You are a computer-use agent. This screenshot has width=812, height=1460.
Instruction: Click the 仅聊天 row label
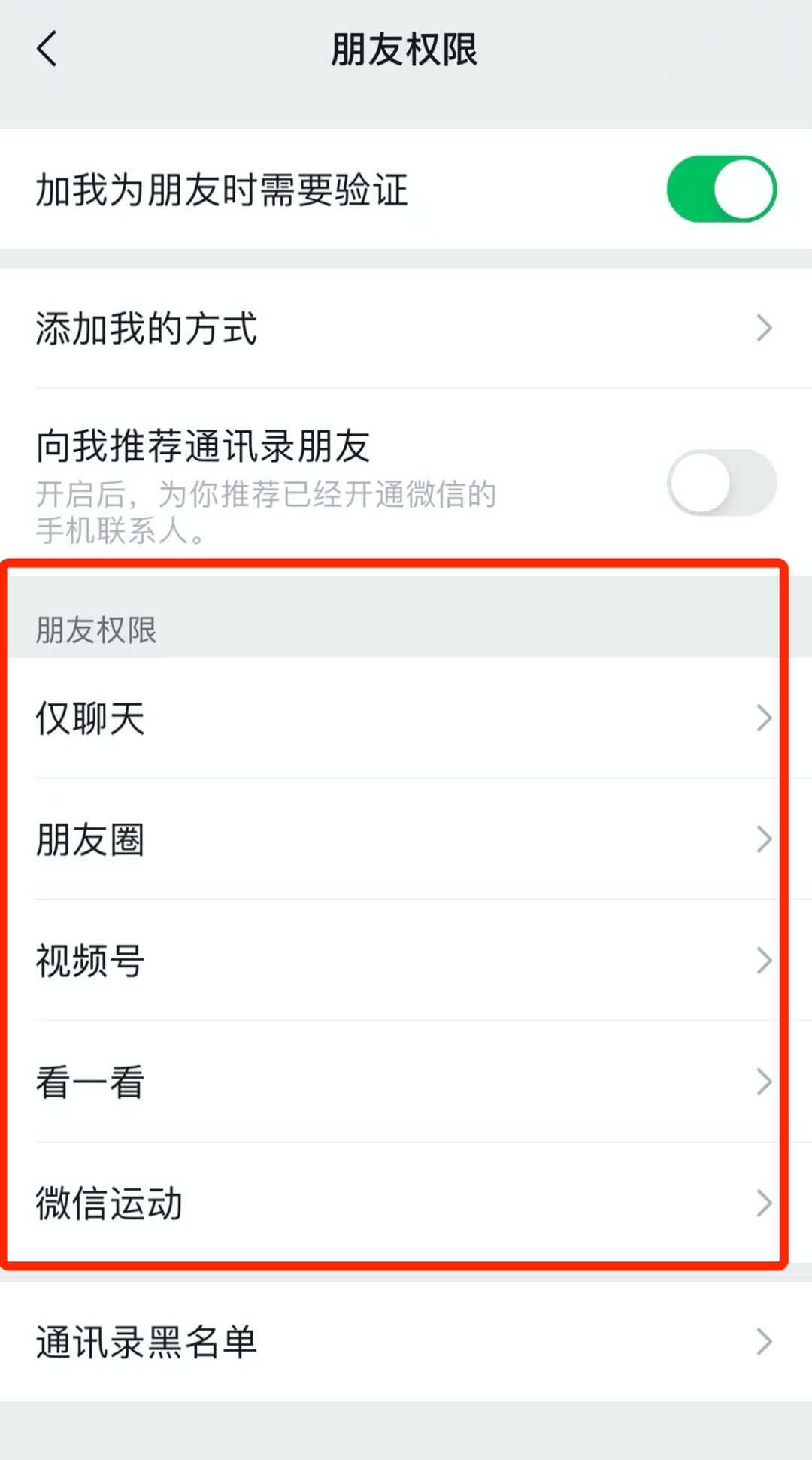[x=89, y=719]
